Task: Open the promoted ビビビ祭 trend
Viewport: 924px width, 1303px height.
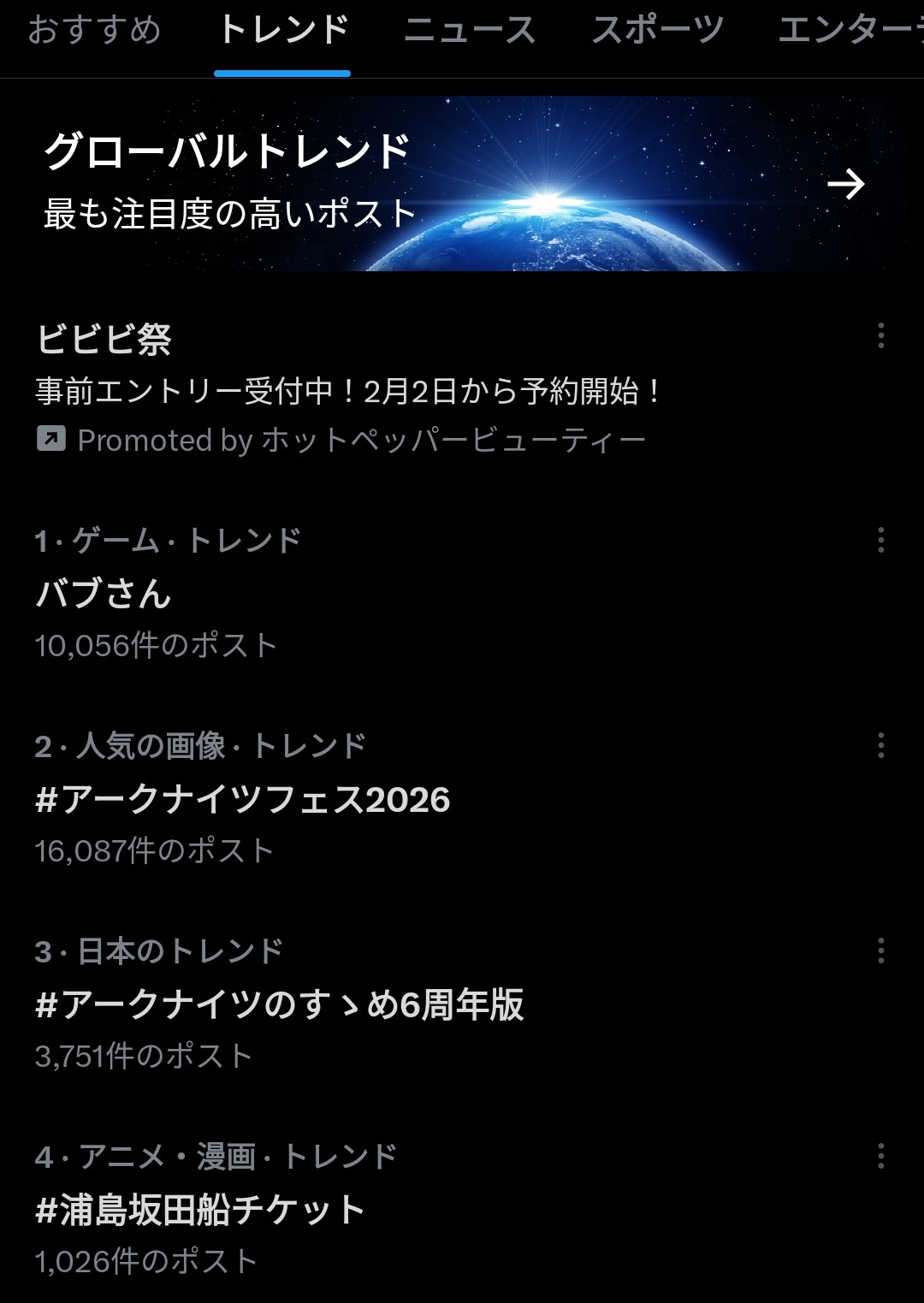Action: pos(342,389)
